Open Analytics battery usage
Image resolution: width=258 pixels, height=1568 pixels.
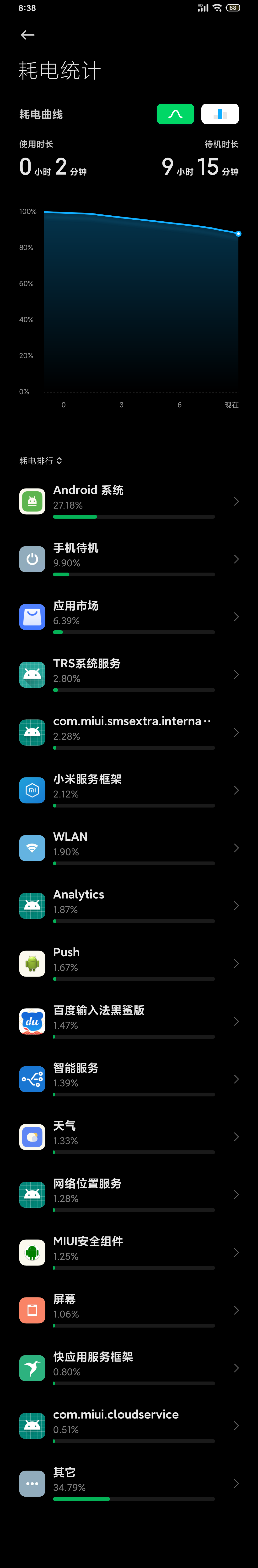point(129,906)
